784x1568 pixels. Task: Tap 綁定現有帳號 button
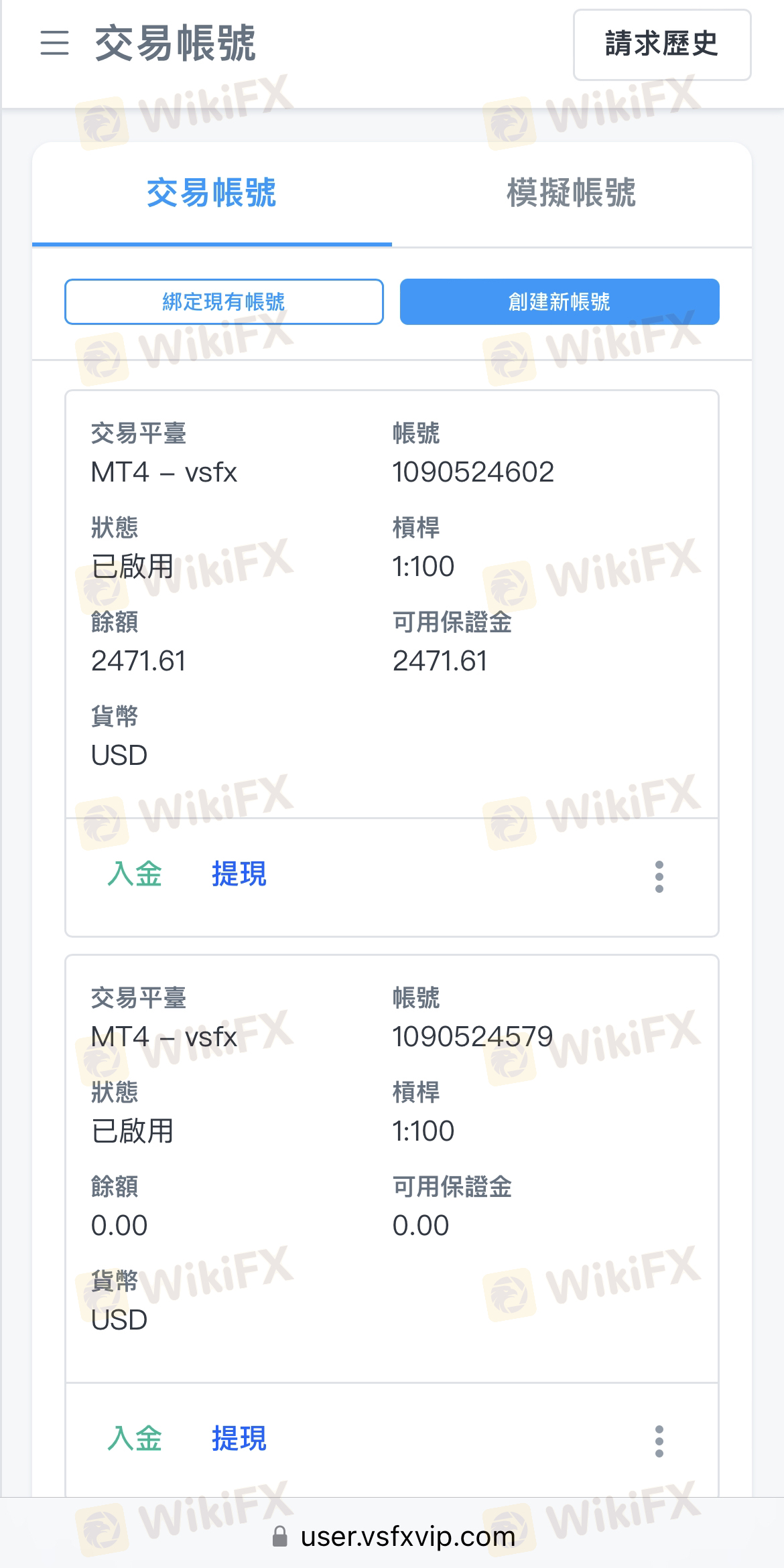[224, 302]
